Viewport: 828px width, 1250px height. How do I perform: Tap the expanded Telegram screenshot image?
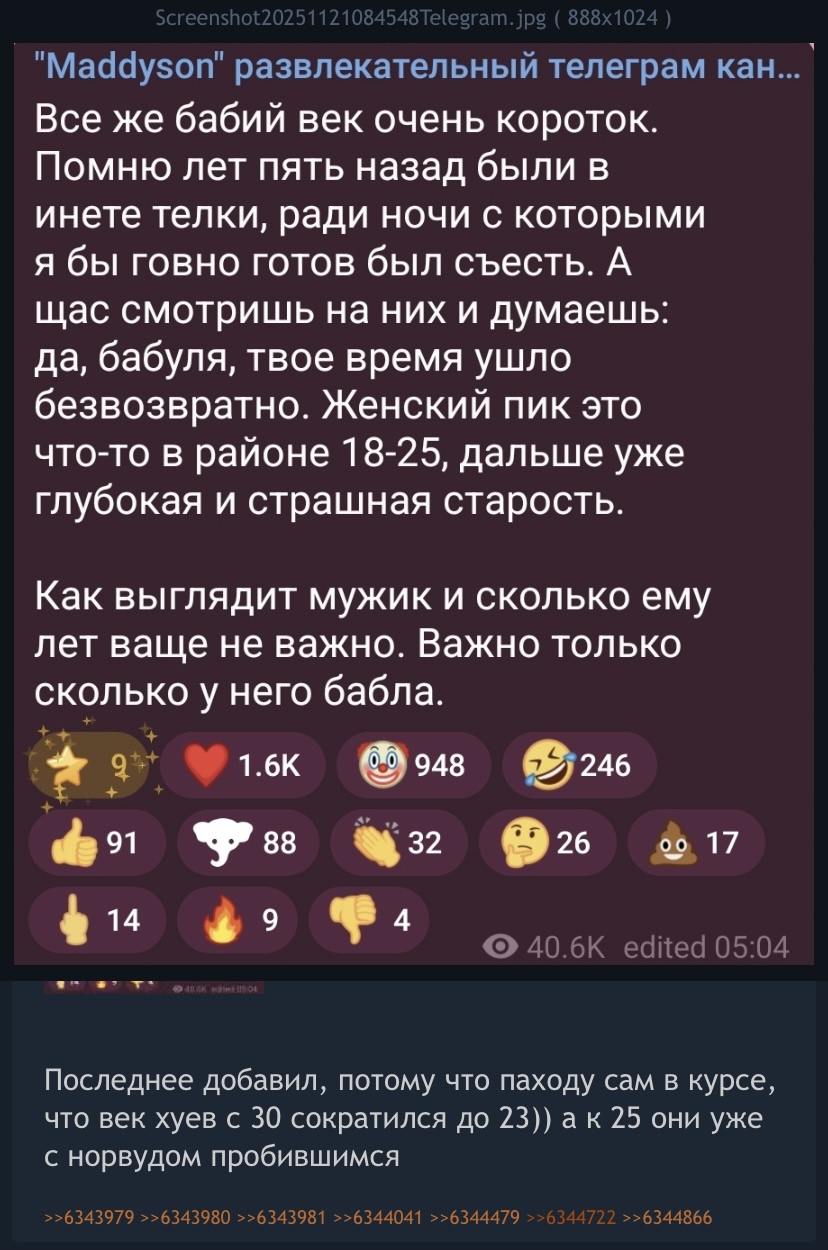[x=414, y=500]
